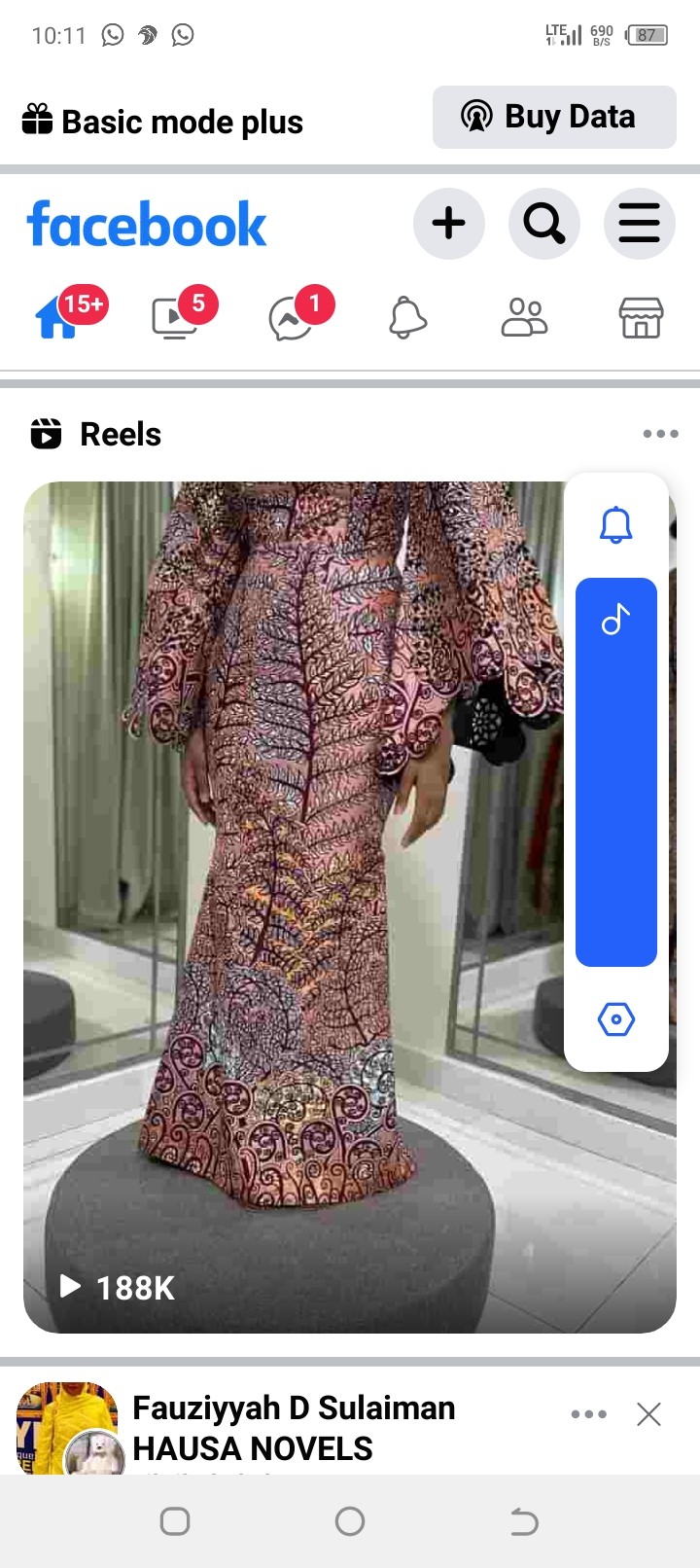700x1568 pixels.
Task: Dismiss the Fauziyyah D Sulaiman post
Action: coord(648,1414)
